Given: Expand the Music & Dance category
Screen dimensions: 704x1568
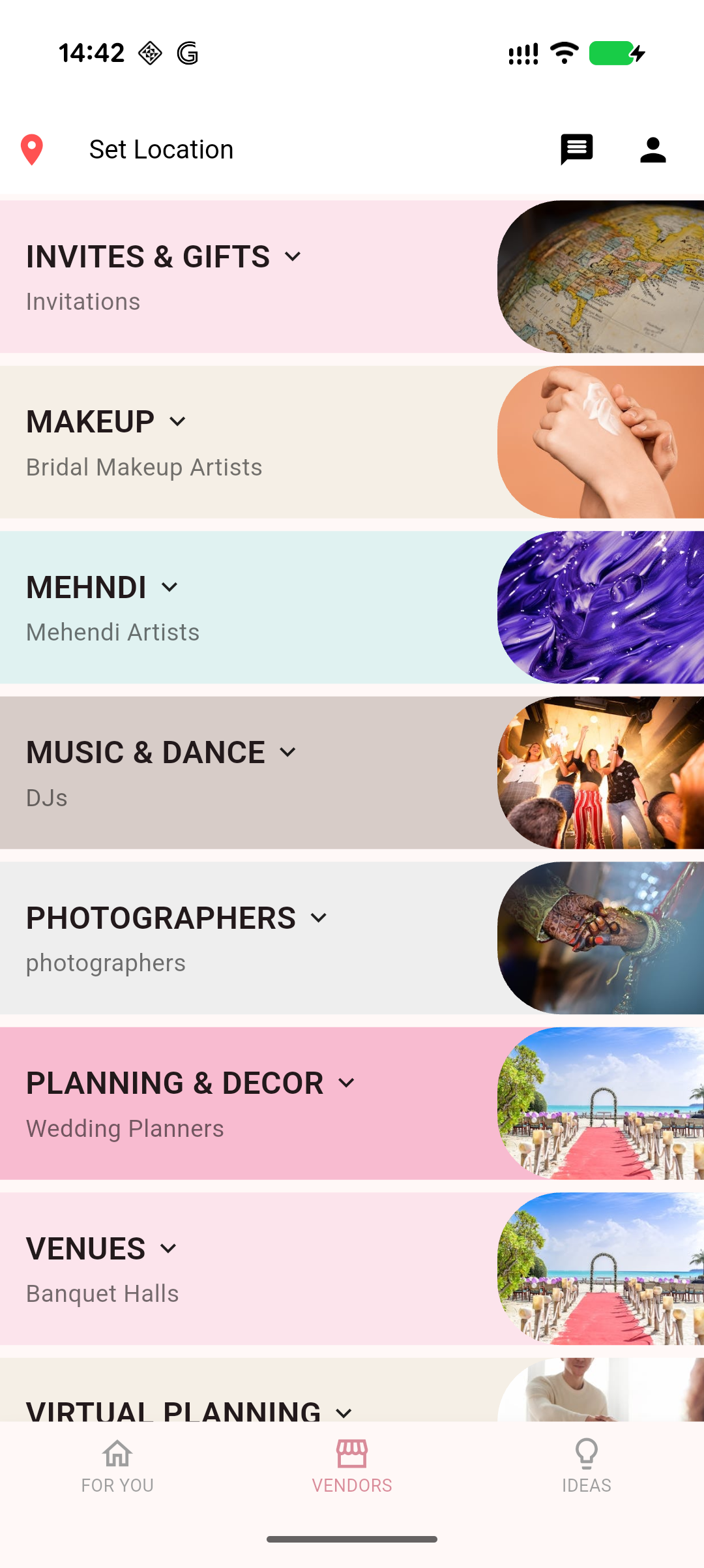Looking at the screenshot, I should (x=287, y=753).
